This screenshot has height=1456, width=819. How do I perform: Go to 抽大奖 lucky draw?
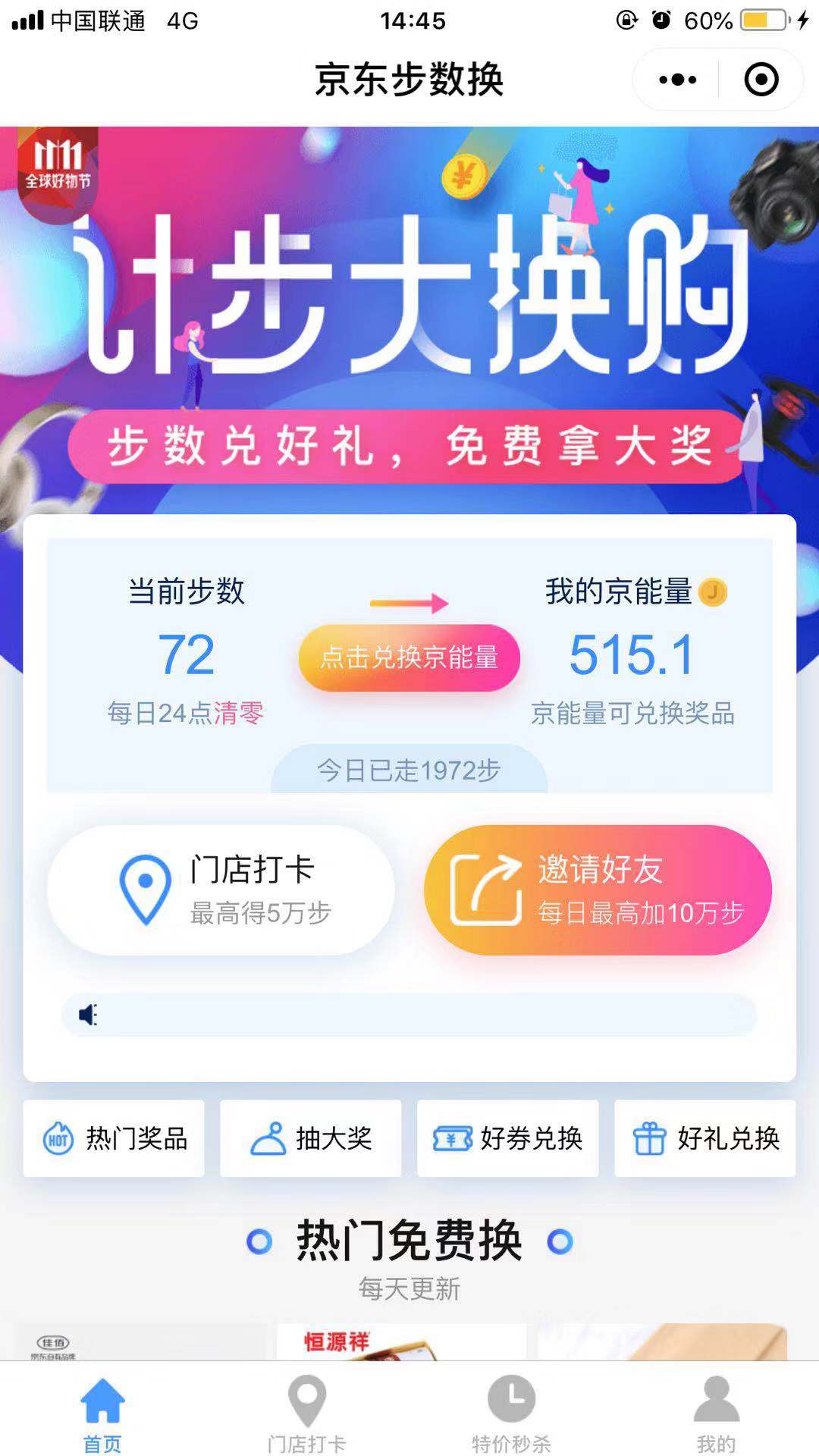[310, 1138]
